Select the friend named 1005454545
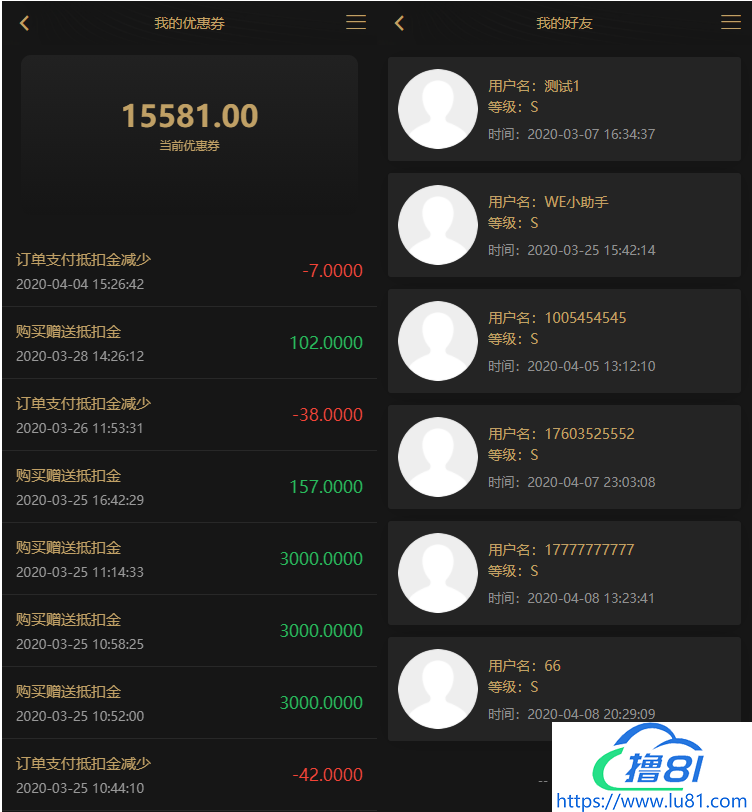Image resolution: width=752 pixels, height=812 pixels. coord(564,341)
